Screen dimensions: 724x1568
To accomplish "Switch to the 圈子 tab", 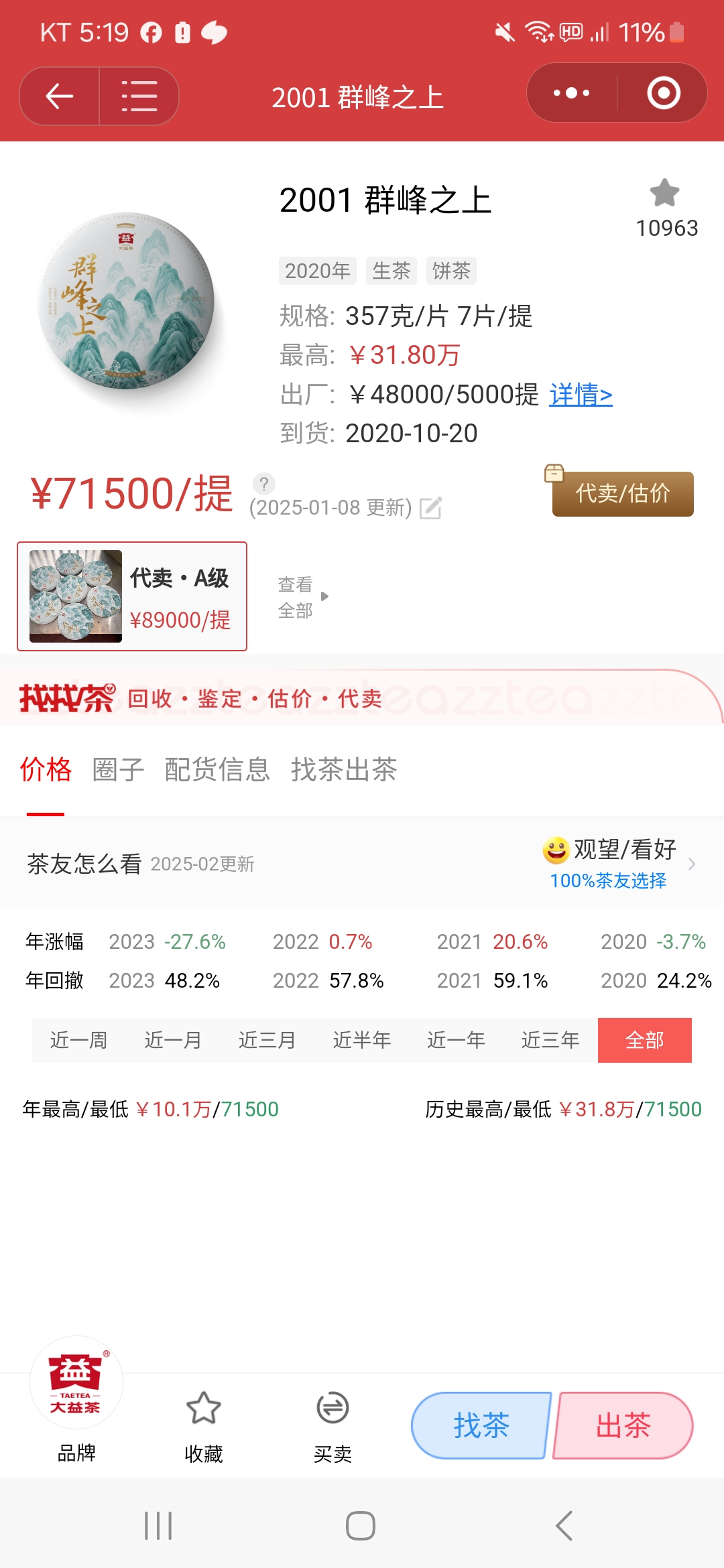I will [118, 769].
